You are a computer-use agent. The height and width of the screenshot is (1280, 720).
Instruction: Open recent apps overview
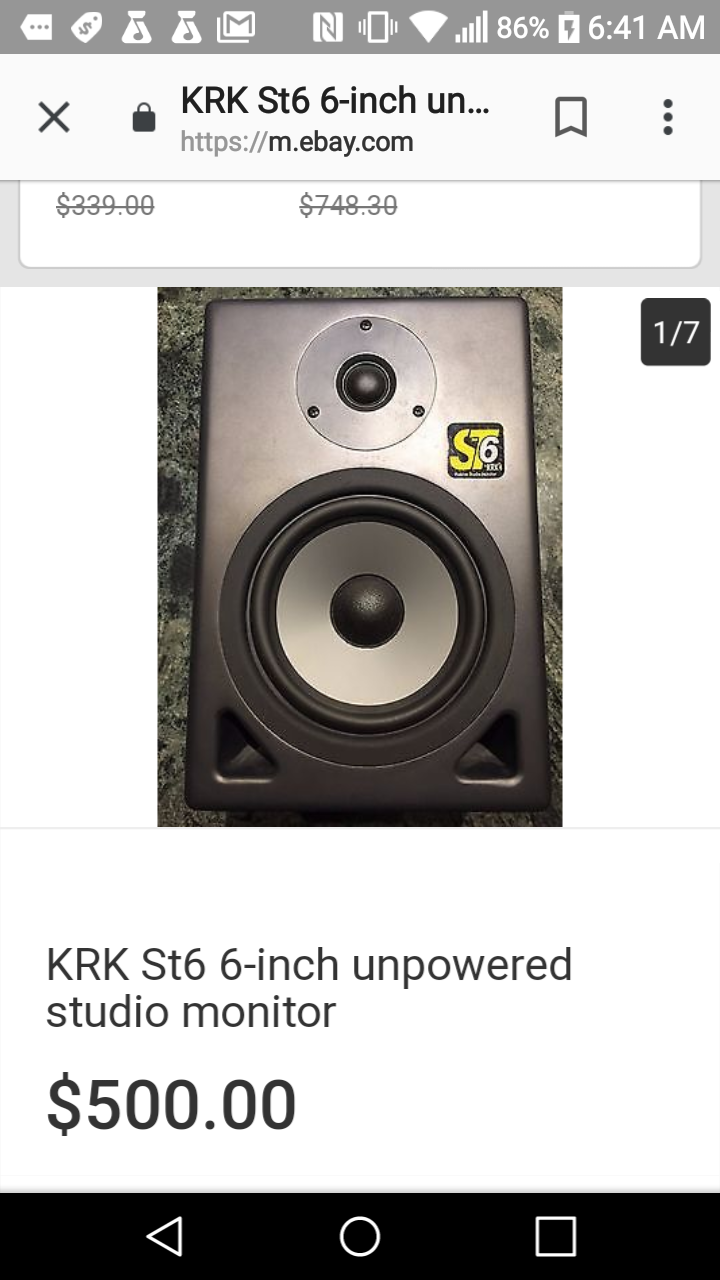pyautogui.click(x=555, y=1236)
